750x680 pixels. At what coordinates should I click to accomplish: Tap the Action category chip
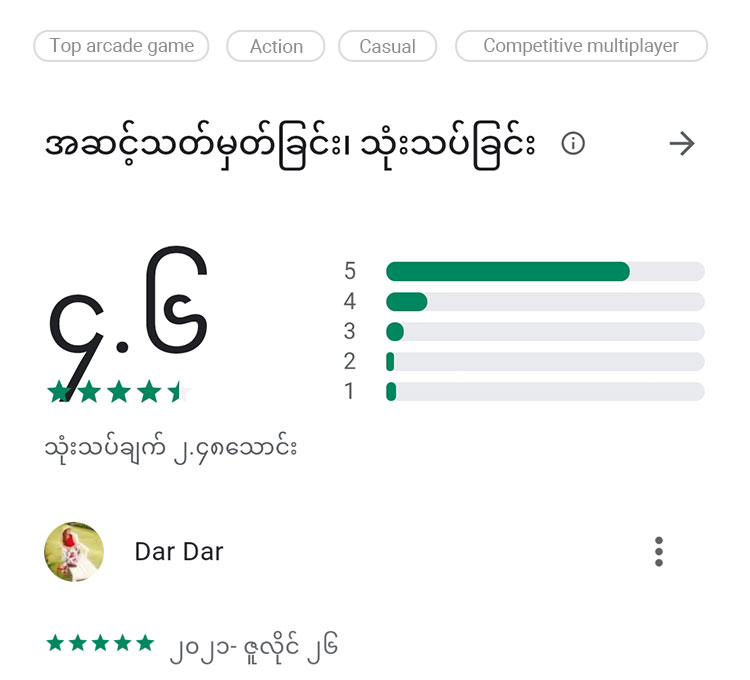pos(276,46)
